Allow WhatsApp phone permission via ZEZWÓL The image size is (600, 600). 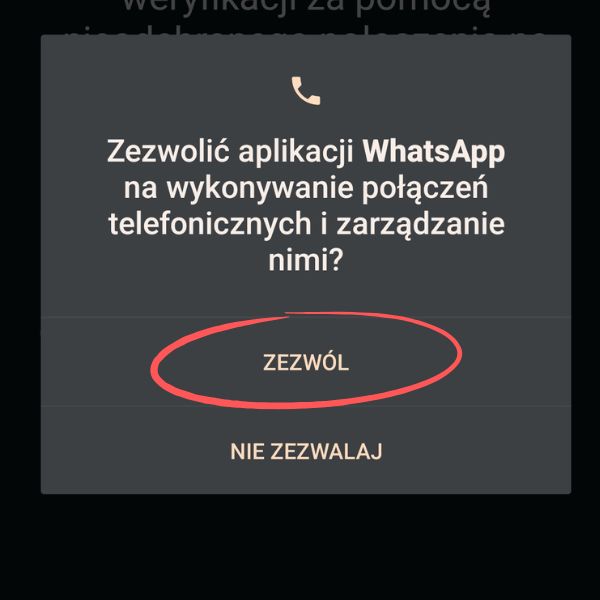305,363
